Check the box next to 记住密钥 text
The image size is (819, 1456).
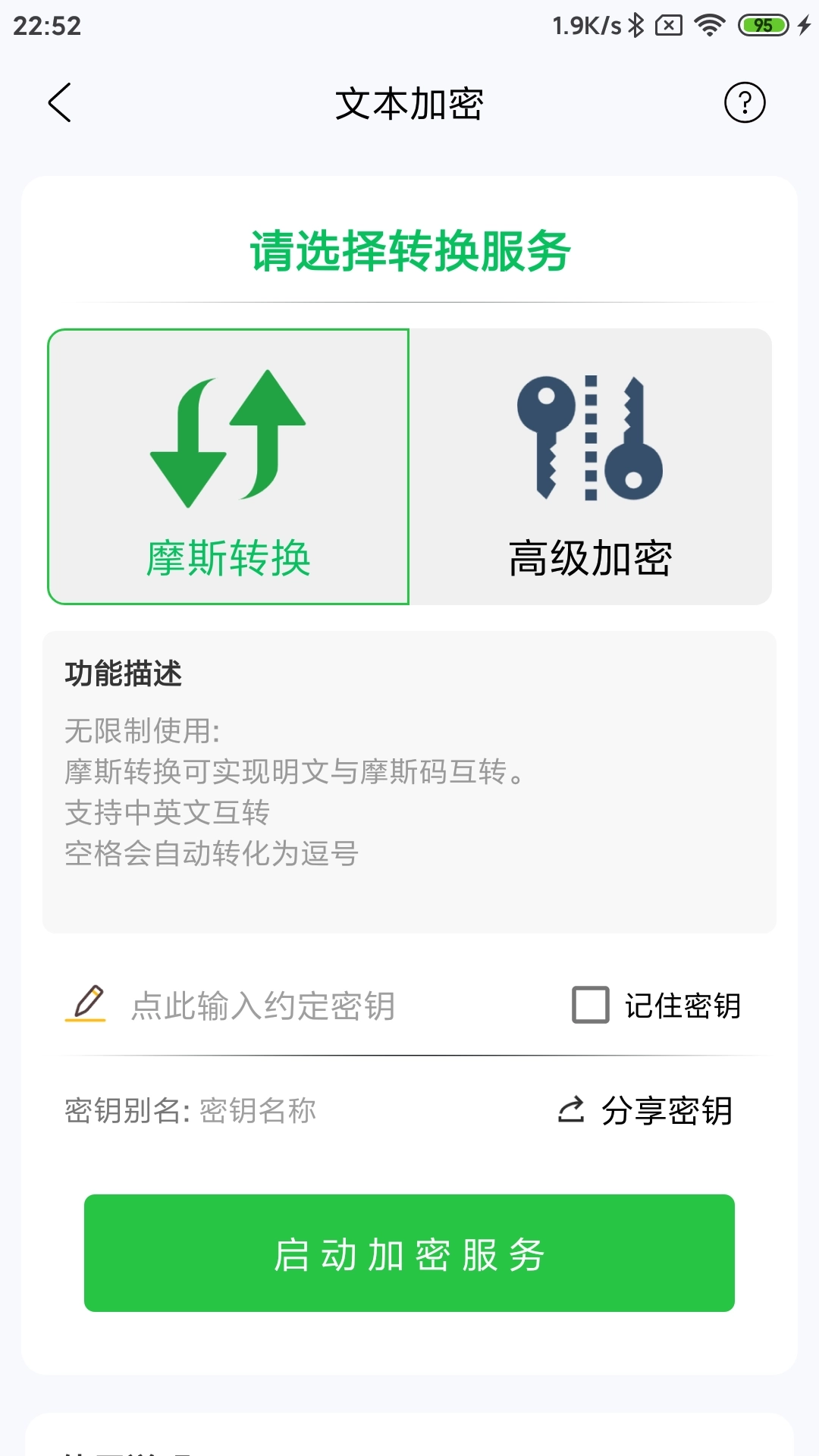[590, 1006]
